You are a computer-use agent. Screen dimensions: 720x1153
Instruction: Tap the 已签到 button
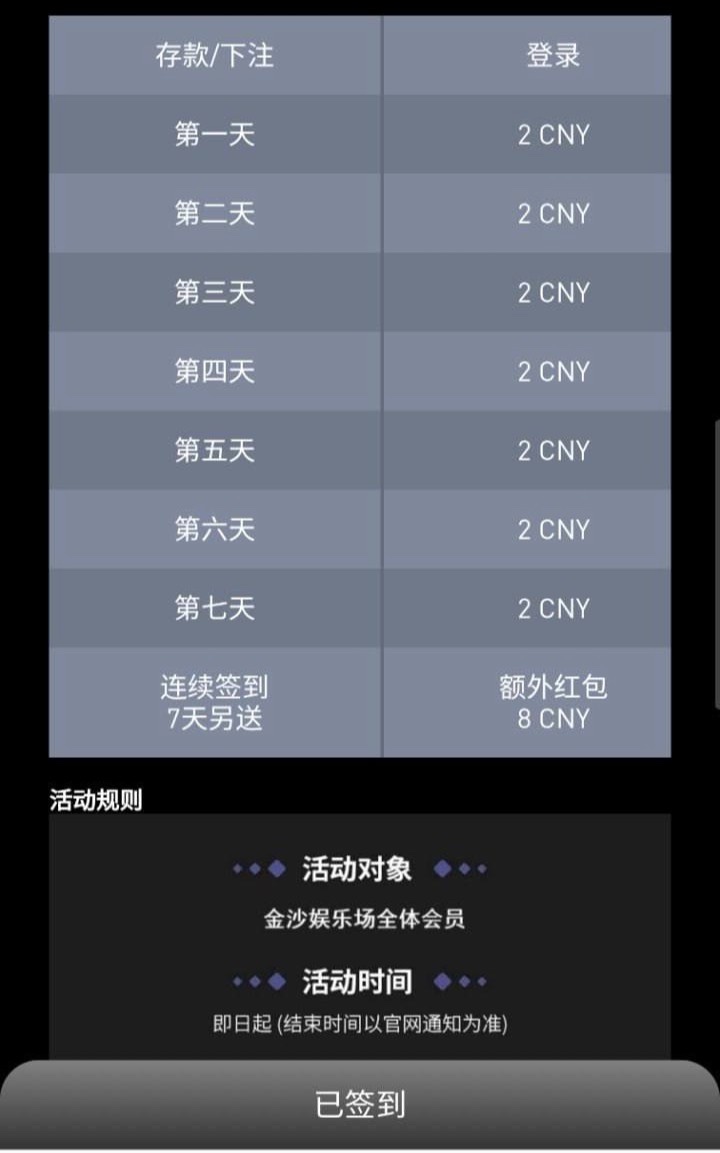pyautogui.click(x=360, y=1104)
